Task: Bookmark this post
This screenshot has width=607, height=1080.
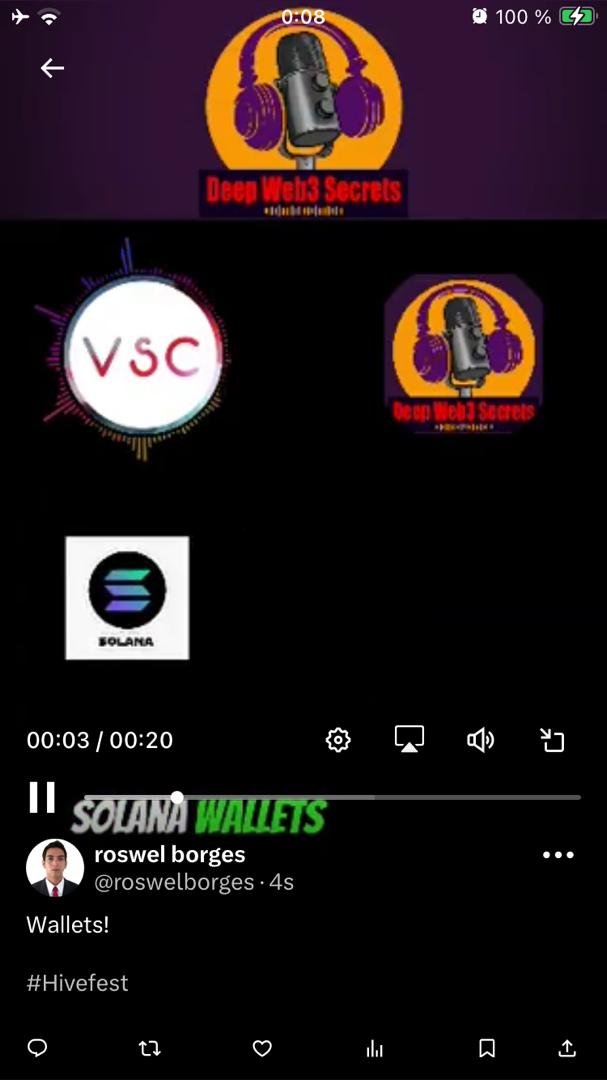Action: pyautogui.click(x=486, y=1048)
